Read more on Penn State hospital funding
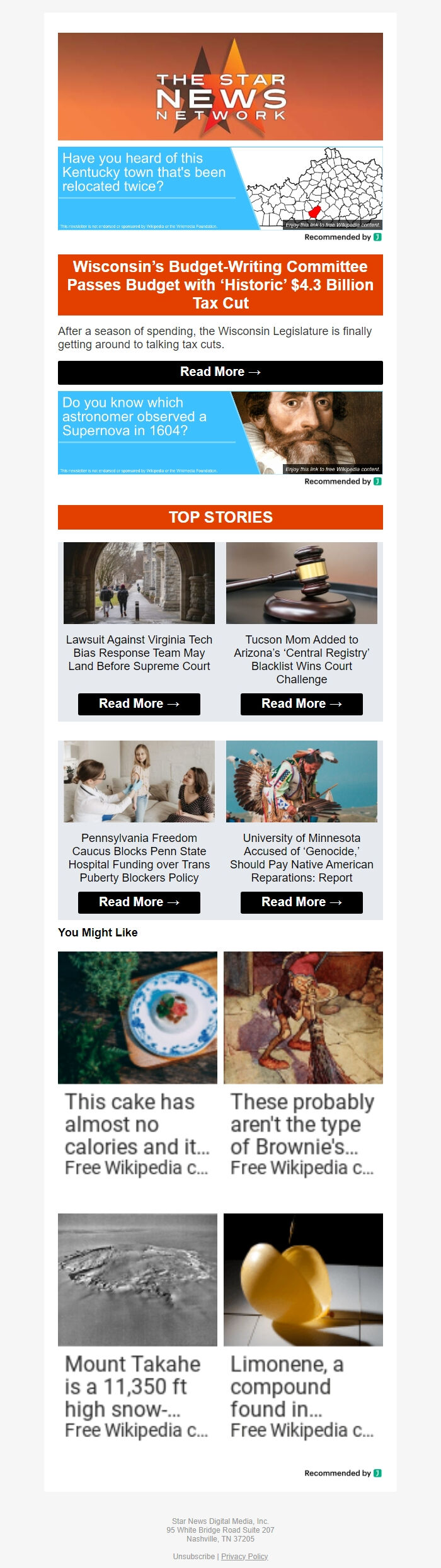441x1568 pixels. [x=139, y=902]
